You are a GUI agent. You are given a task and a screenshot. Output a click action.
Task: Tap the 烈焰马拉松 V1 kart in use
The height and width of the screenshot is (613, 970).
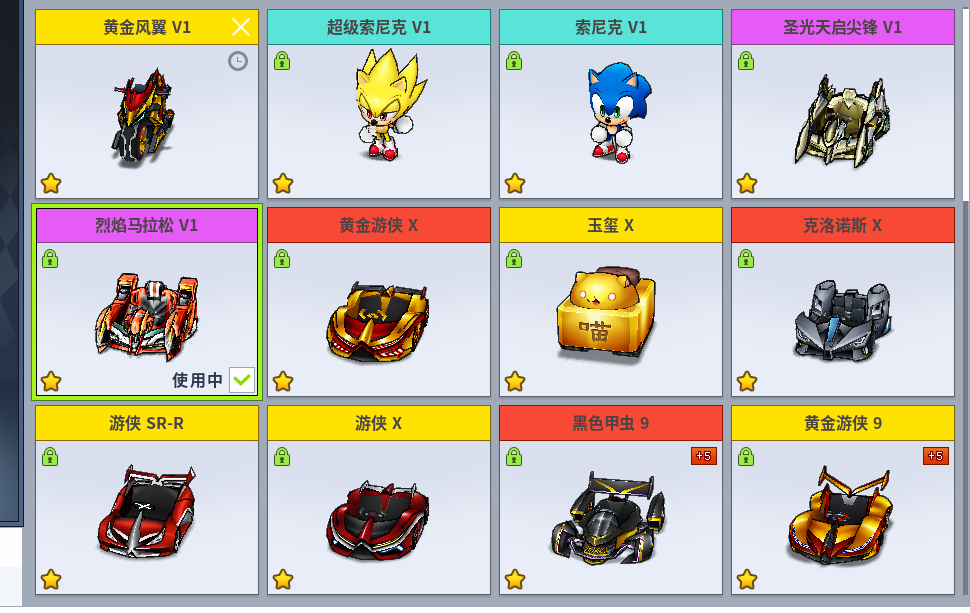pyautogui.click(x=147, y=310)
